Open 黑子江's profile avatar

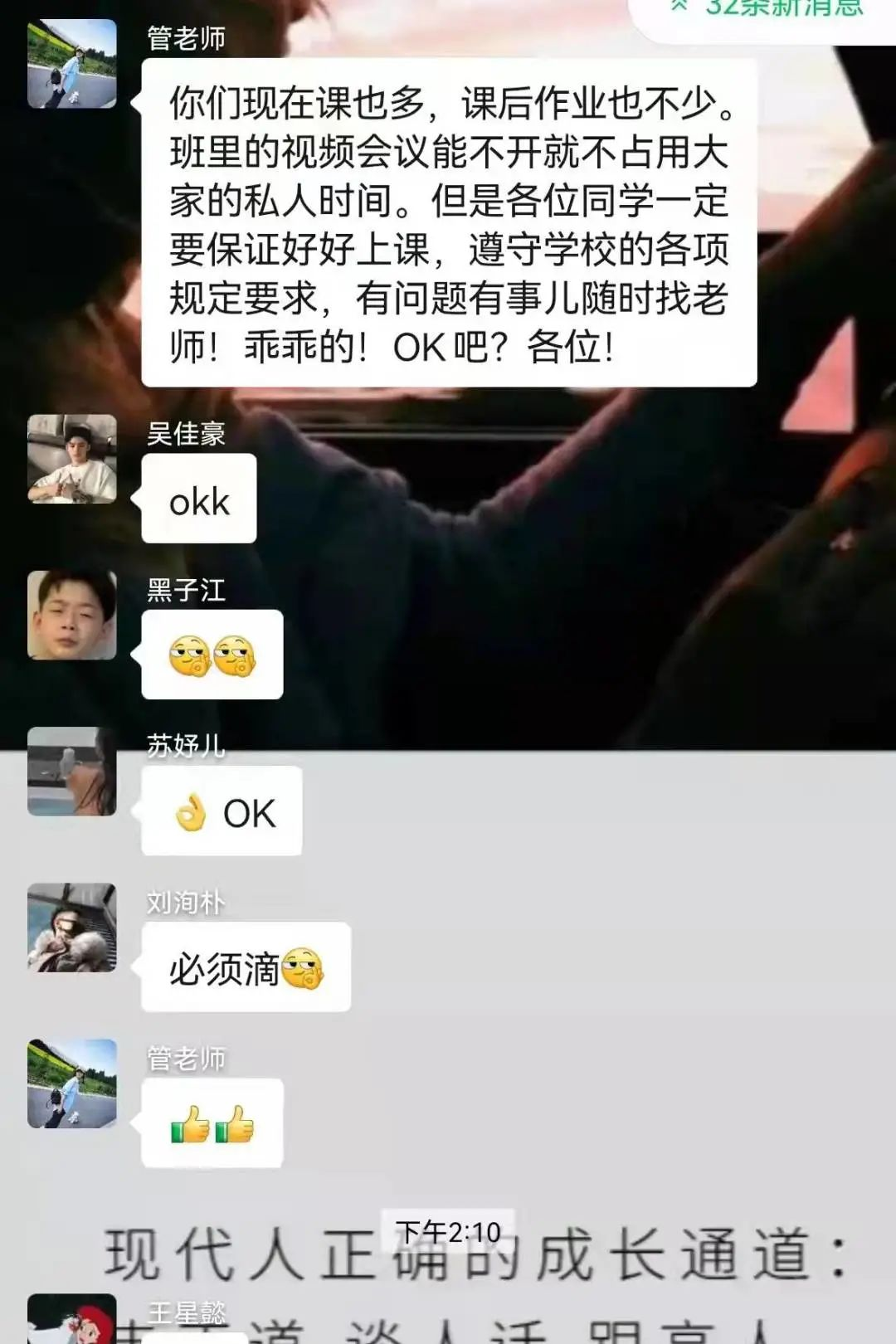coord(72,615)
